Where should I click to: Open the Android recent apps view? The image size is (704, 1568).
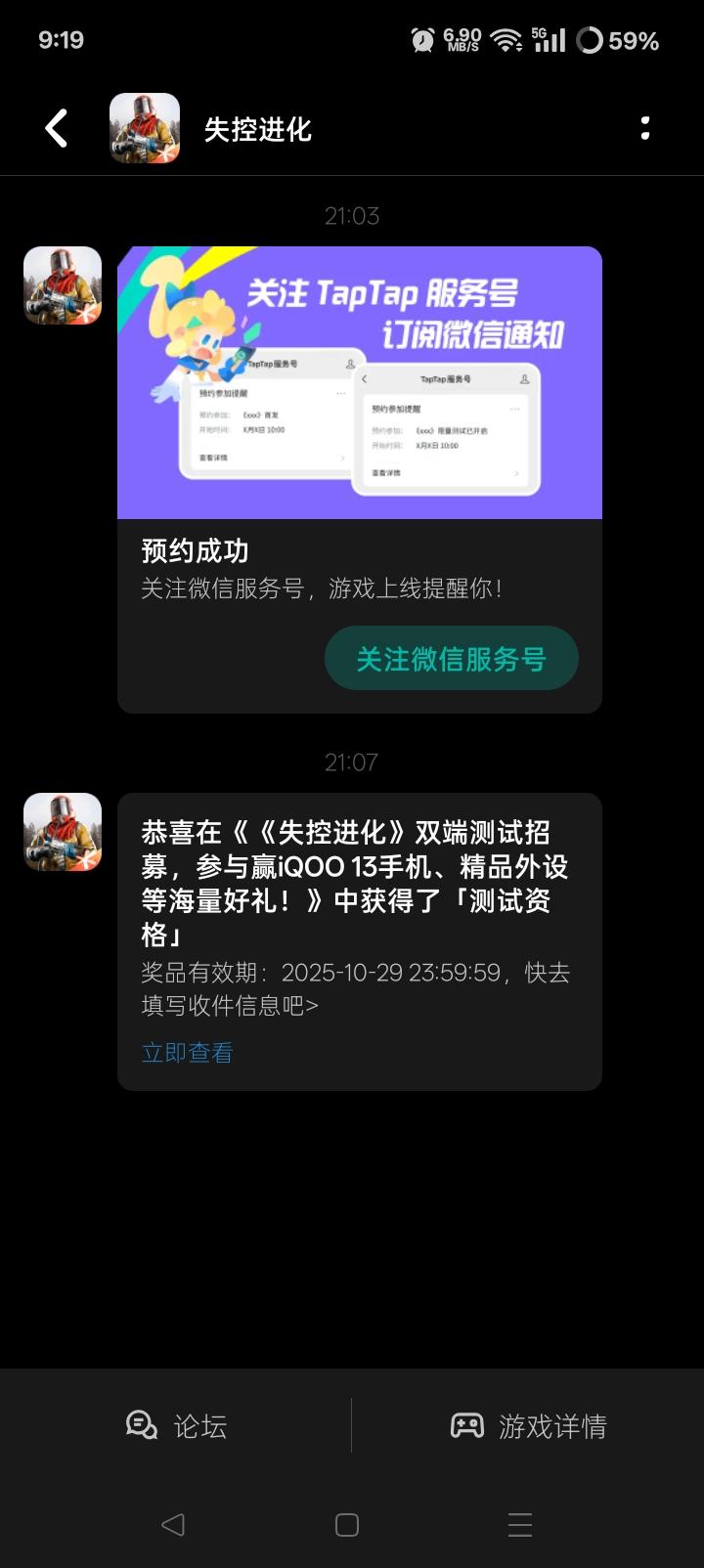(x=519, y=1523)
